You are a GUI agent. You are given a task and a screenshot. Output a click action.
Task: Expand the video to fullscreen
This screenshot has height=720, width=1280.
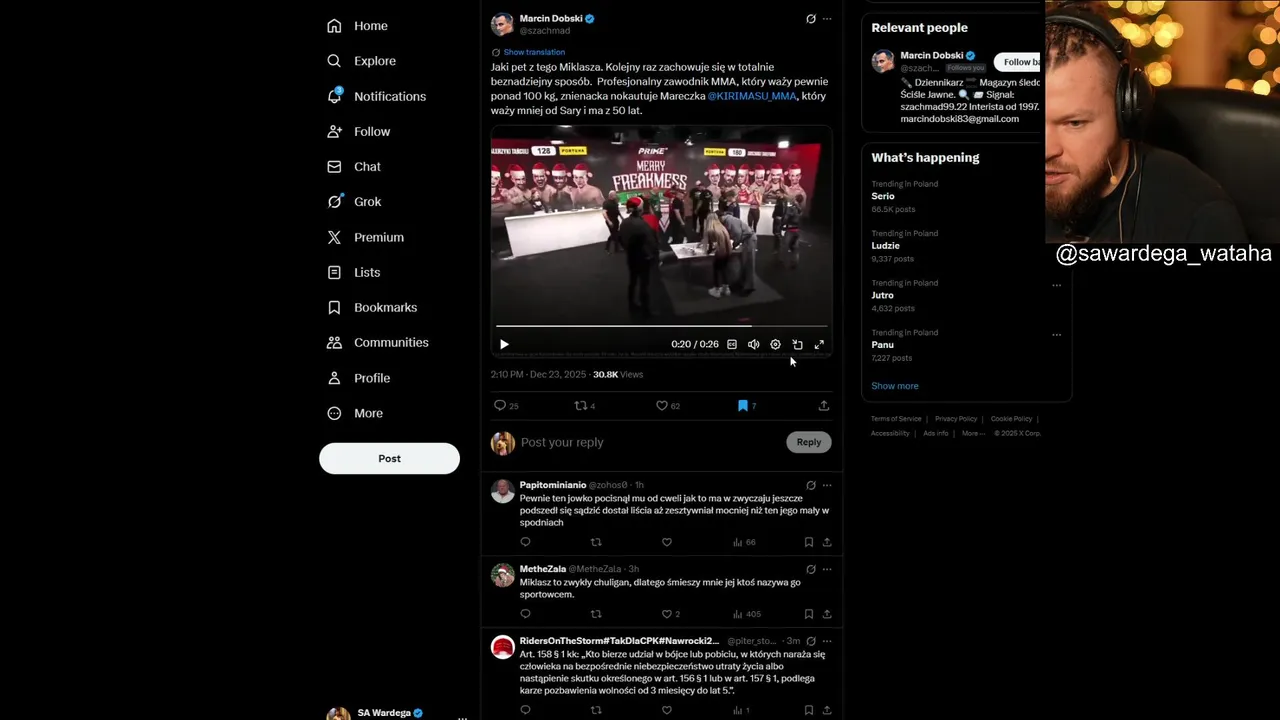coord(819,344)
